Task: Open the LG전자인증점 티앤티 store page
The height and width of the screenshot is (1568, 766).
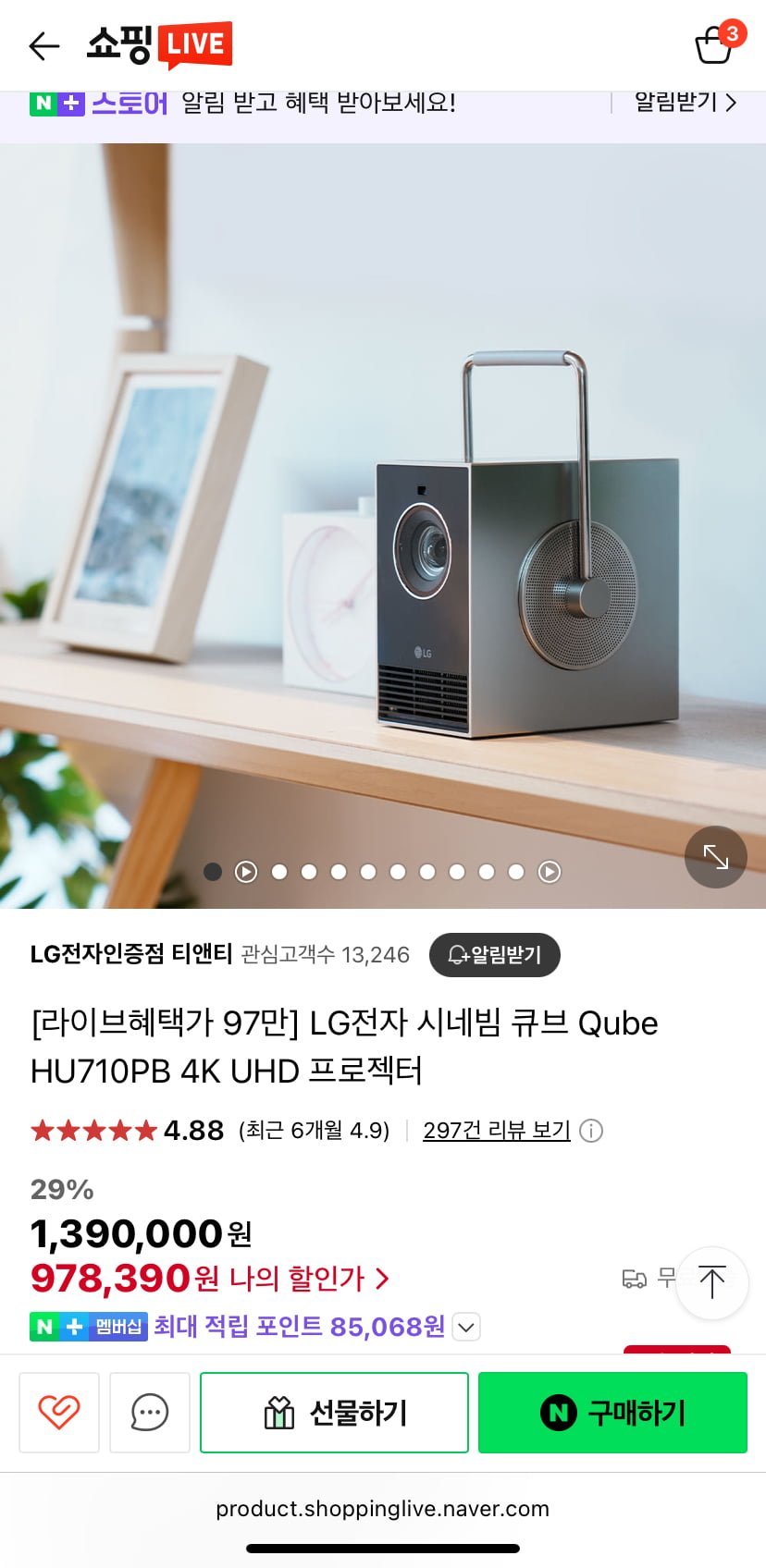Action: point(131,954)
